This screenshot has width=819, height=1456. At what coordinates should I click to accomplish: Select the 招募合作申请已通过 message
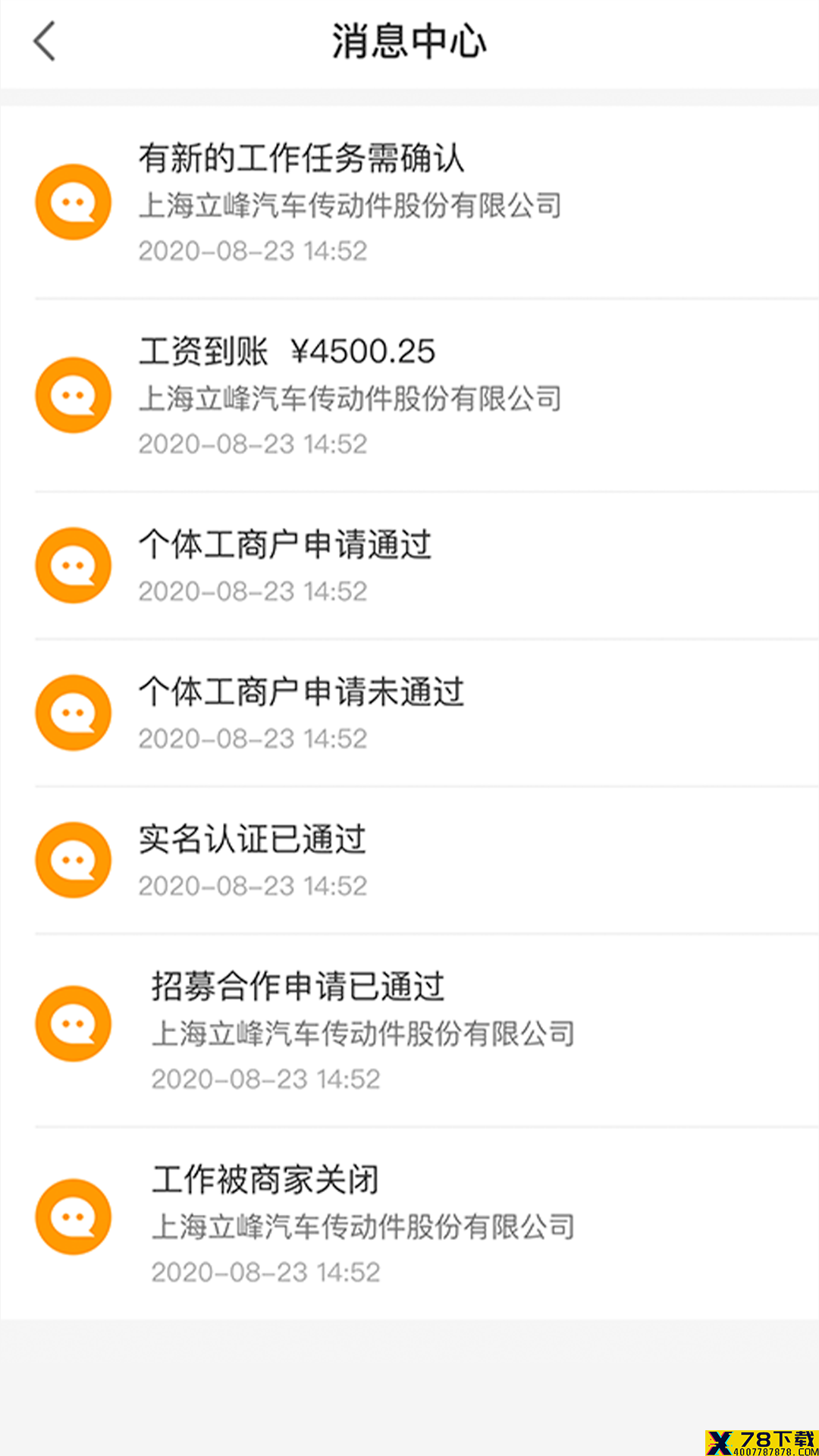409,1030
